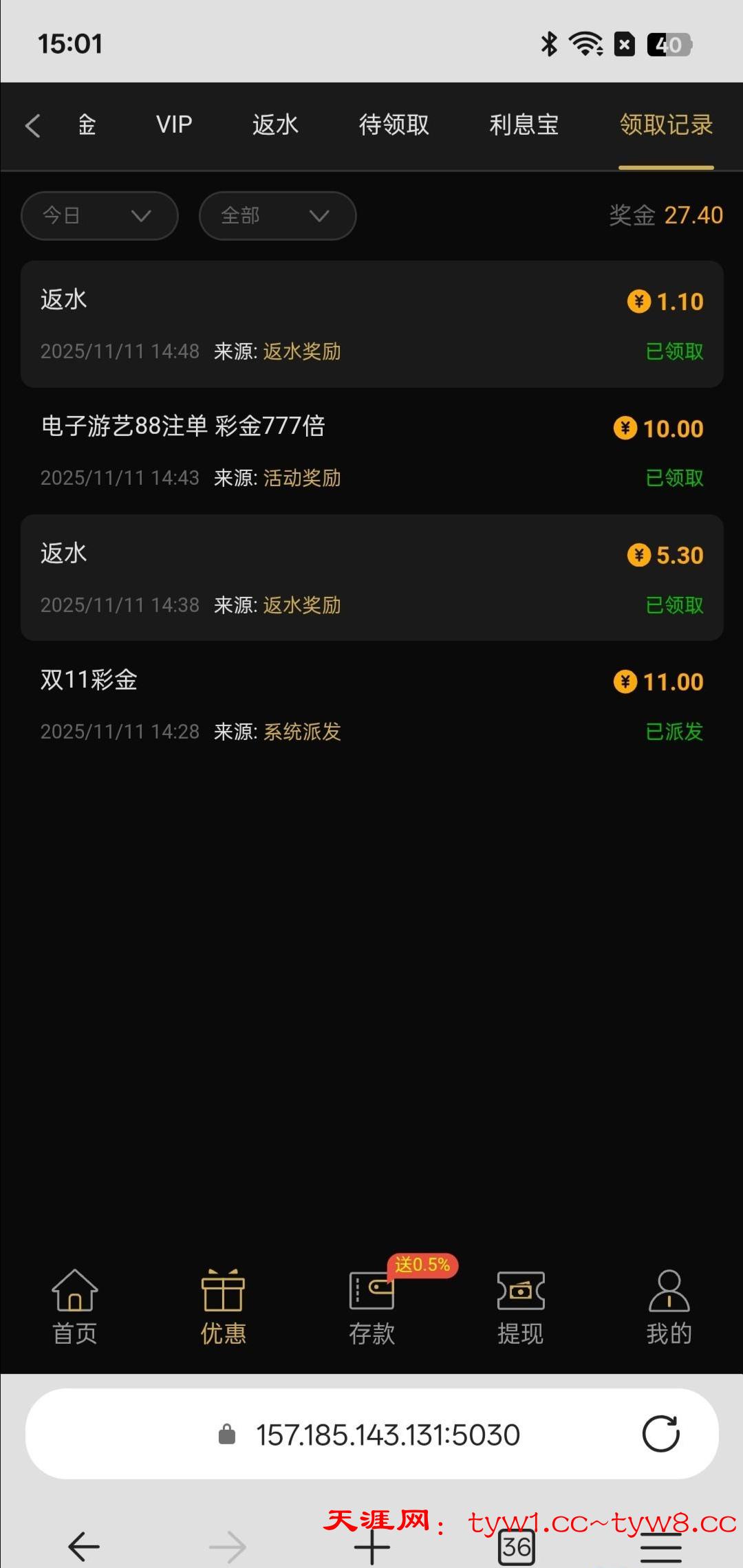This screenshot has width=743, height=1568.
Task: Open the 优惠 bottom tab
Action: point(223,1307)
